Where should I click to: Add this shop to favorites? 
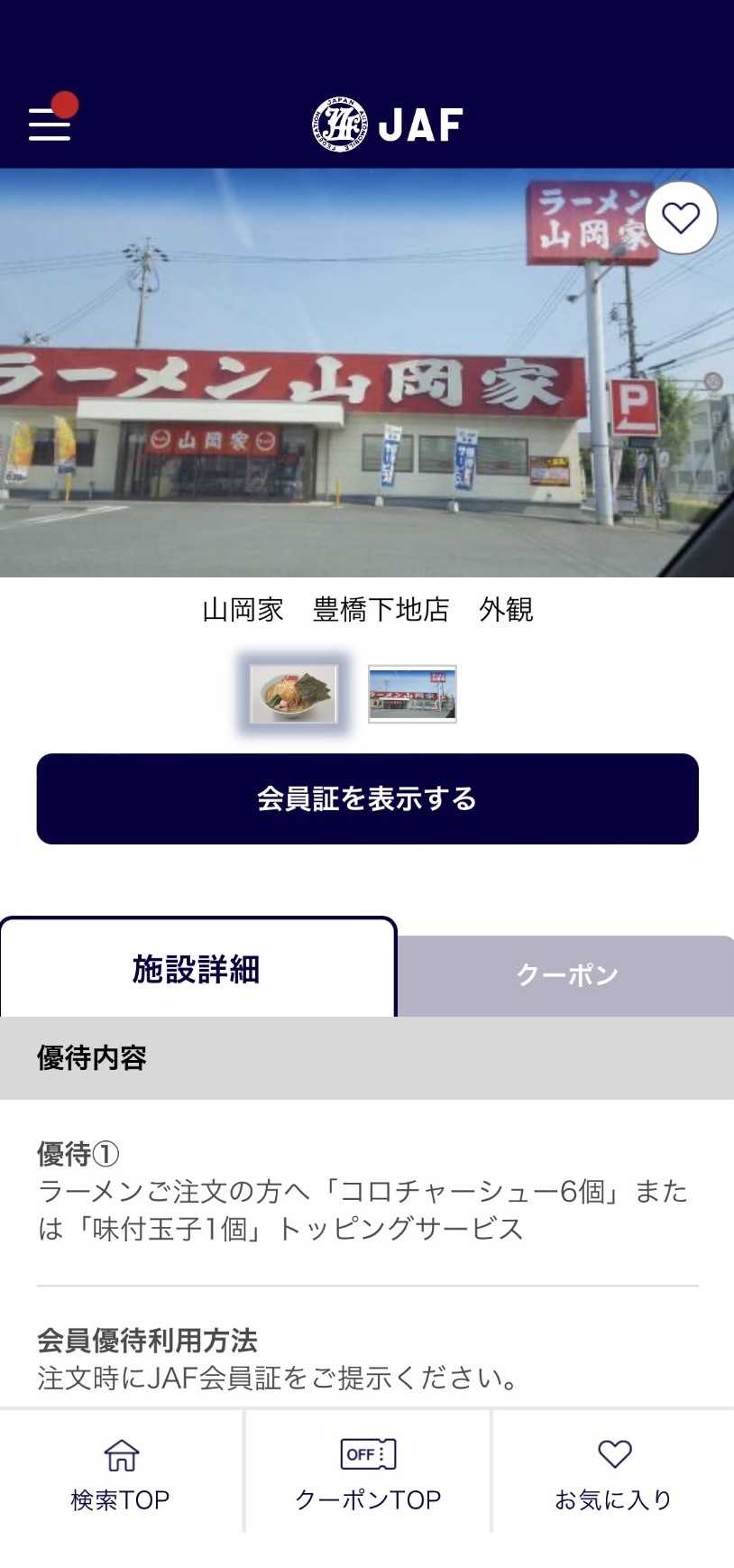[x=681, y=217]
